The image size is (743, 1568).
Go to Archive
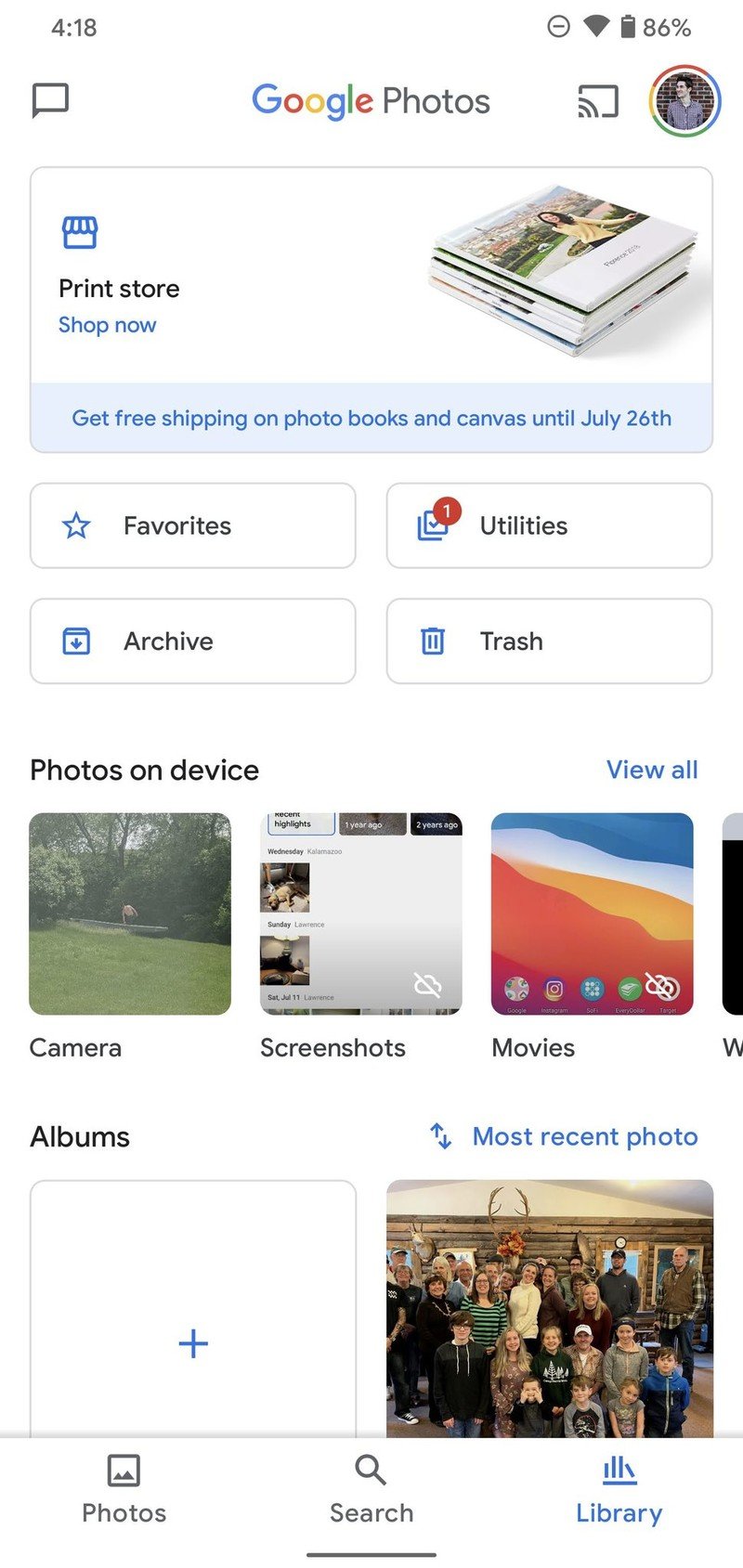192,641
